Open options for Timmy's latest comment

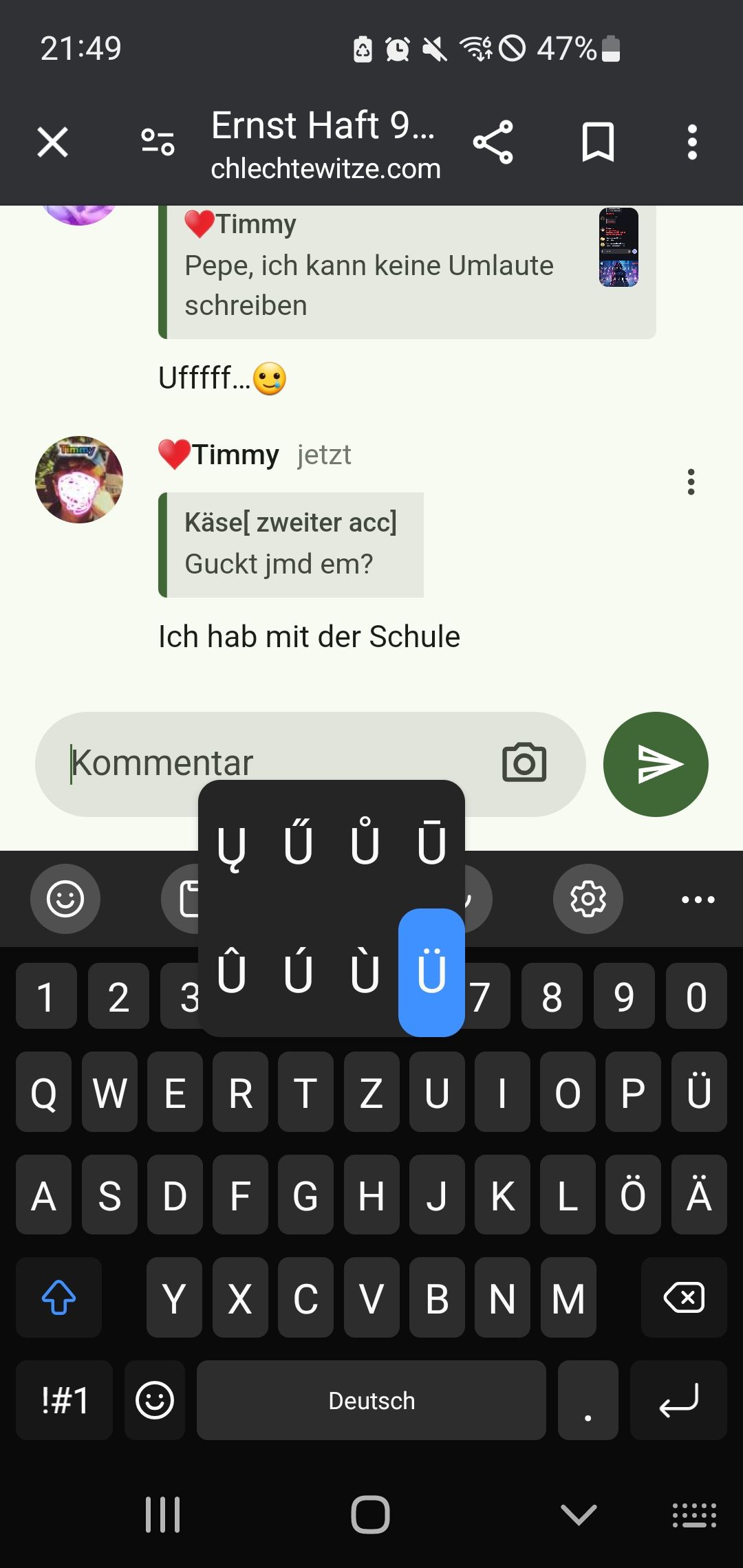(x=691, y=481)
